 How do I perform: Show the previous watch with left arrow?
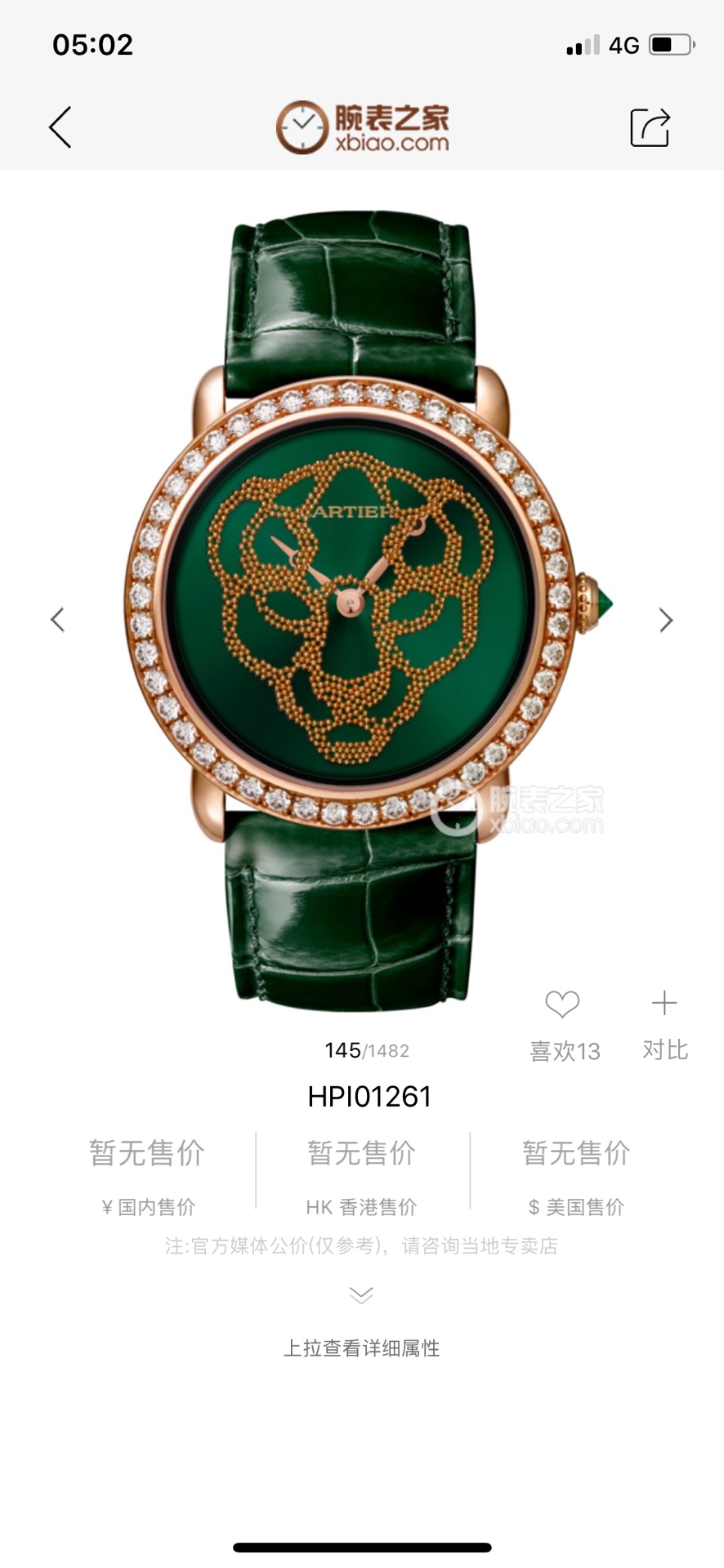(x=57, y=620)
